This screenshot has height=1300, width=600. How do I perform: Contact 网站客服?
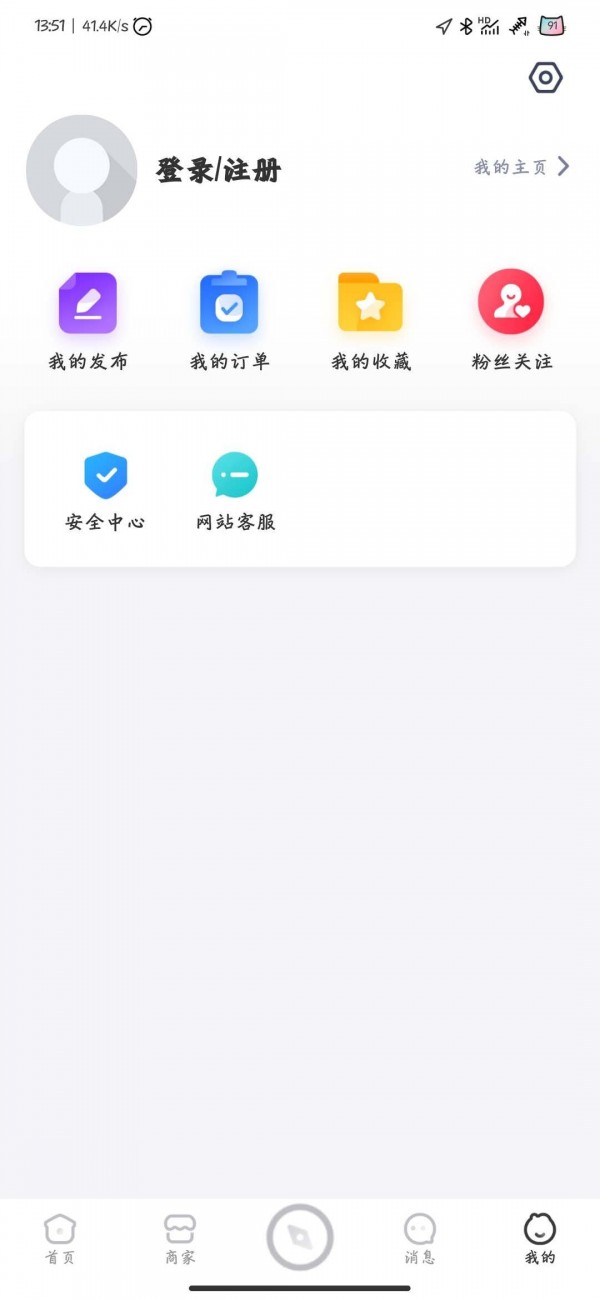coord(235,491)
